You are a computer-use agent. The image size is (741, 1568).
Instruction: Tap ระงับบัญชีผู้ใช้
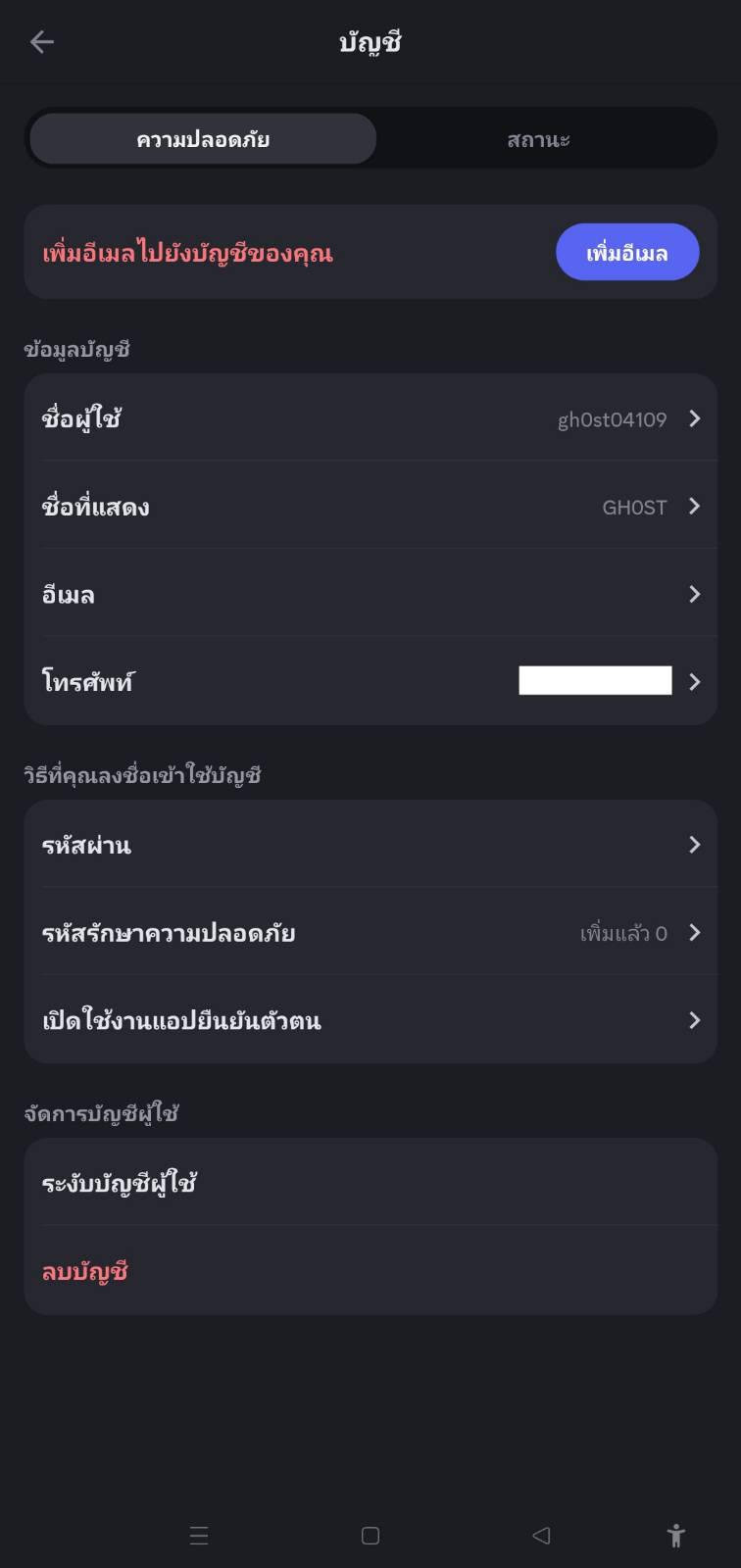(x=370, y=1183)
